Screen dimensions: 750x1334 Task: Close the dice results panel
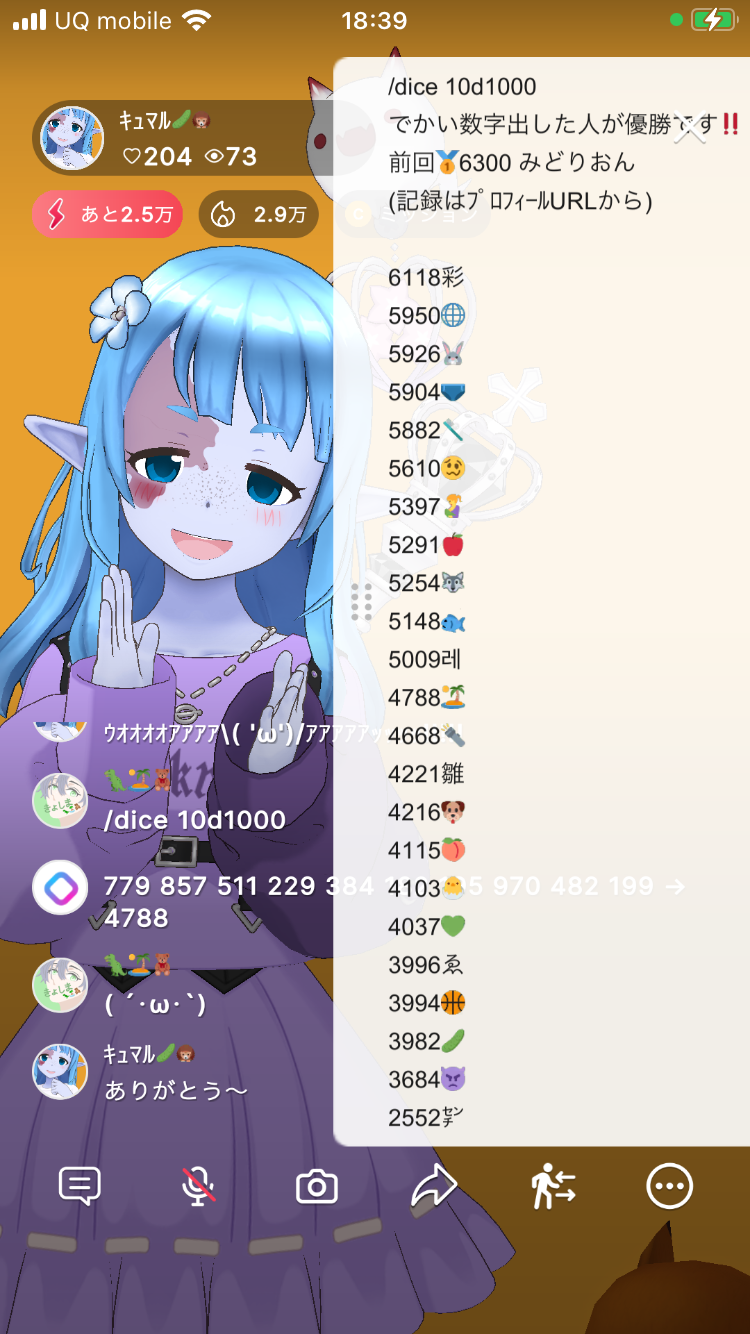(x=689, y=129)
